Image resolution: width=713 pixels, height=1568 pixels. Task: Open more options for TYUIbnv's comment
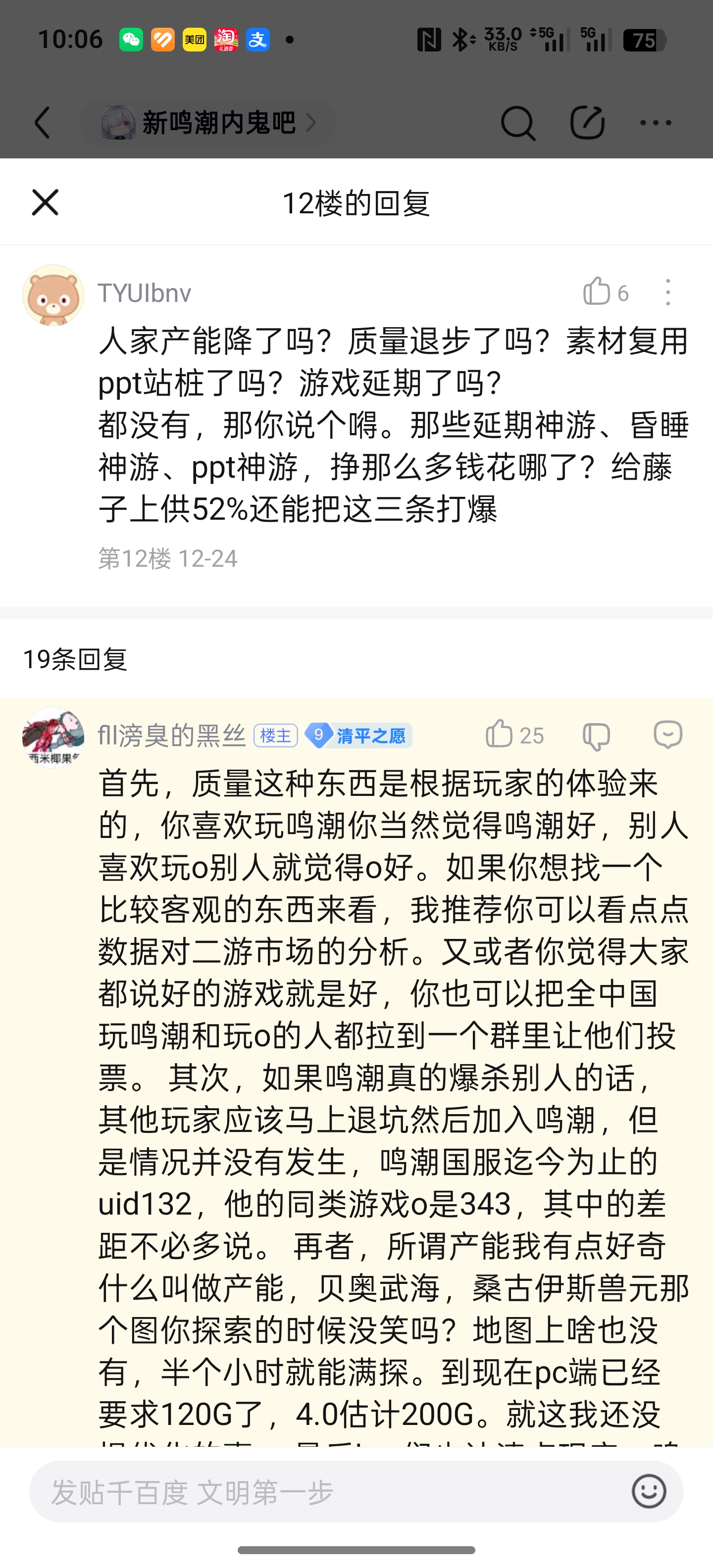668,292
